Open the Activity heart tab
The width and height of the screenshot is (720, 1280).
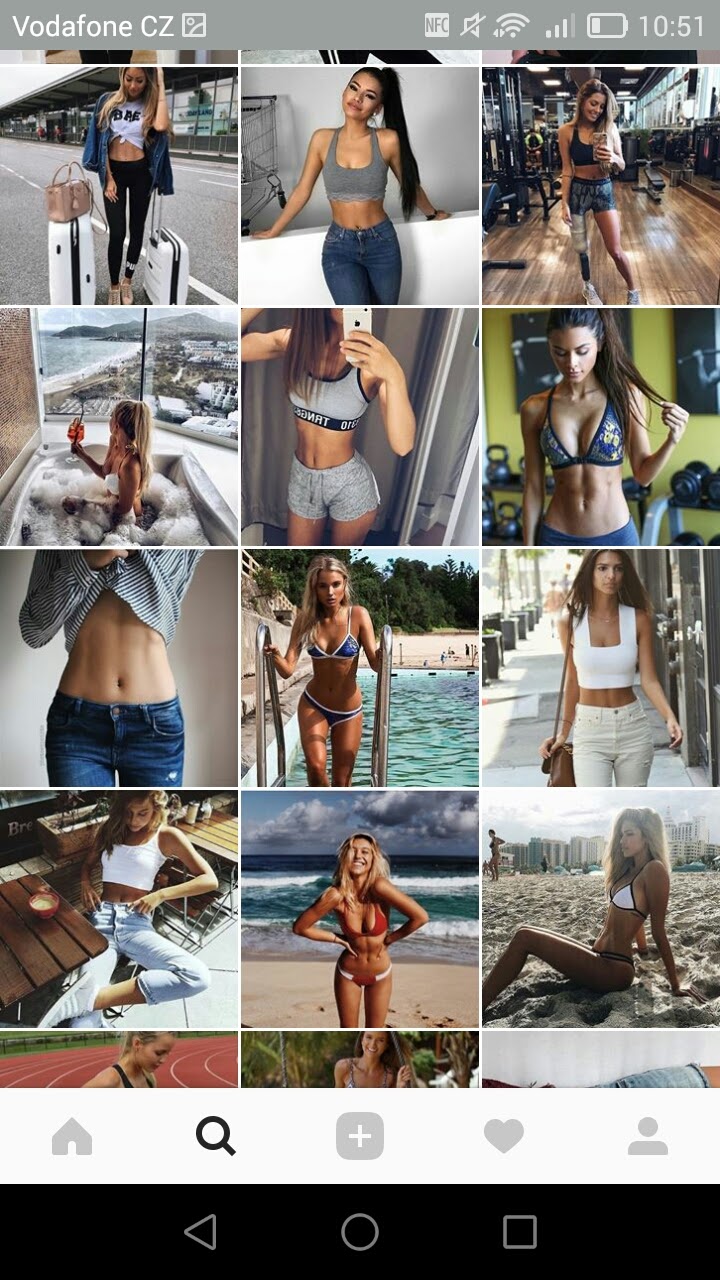click(504, 1137)
